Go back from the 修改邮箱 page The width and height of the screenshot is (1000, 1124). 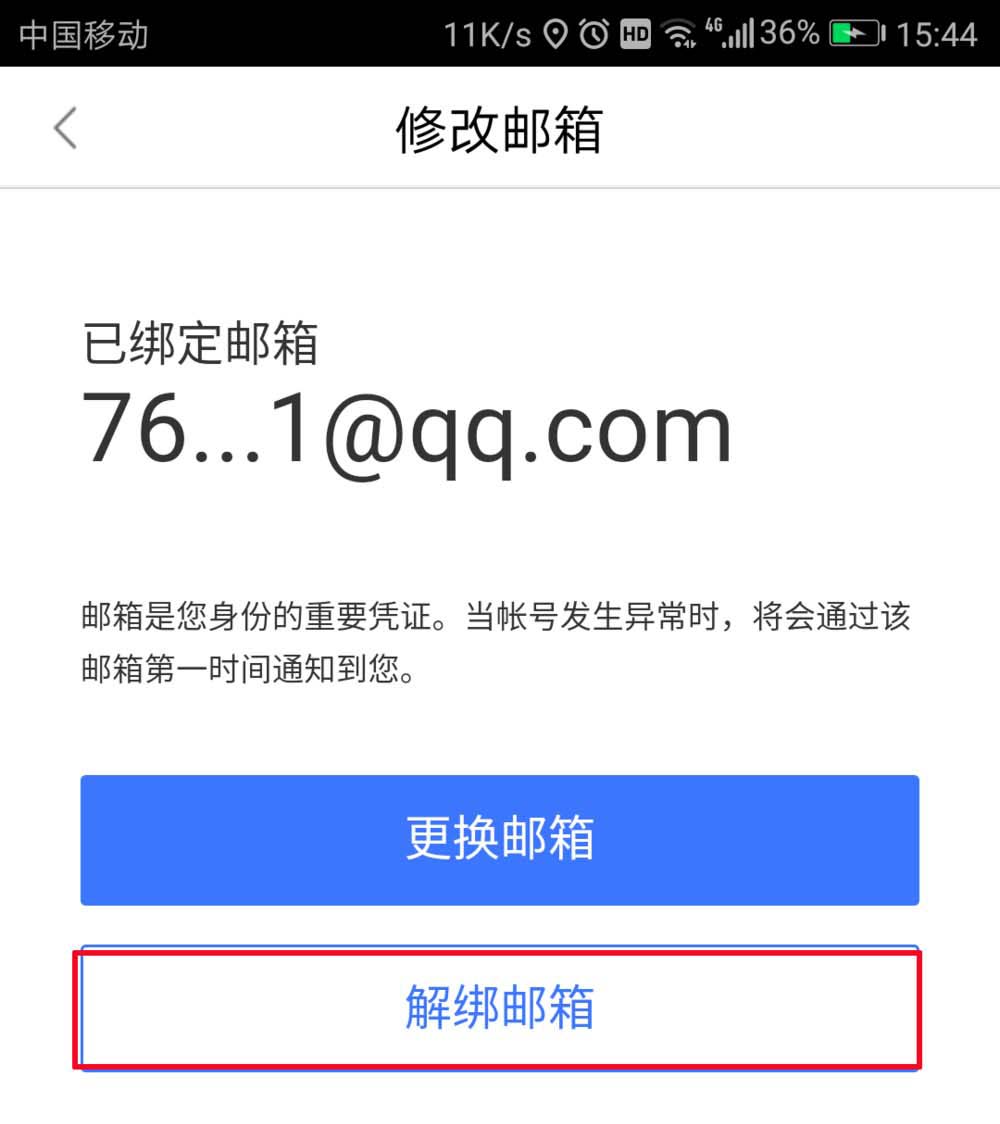[x=65, y=129]
